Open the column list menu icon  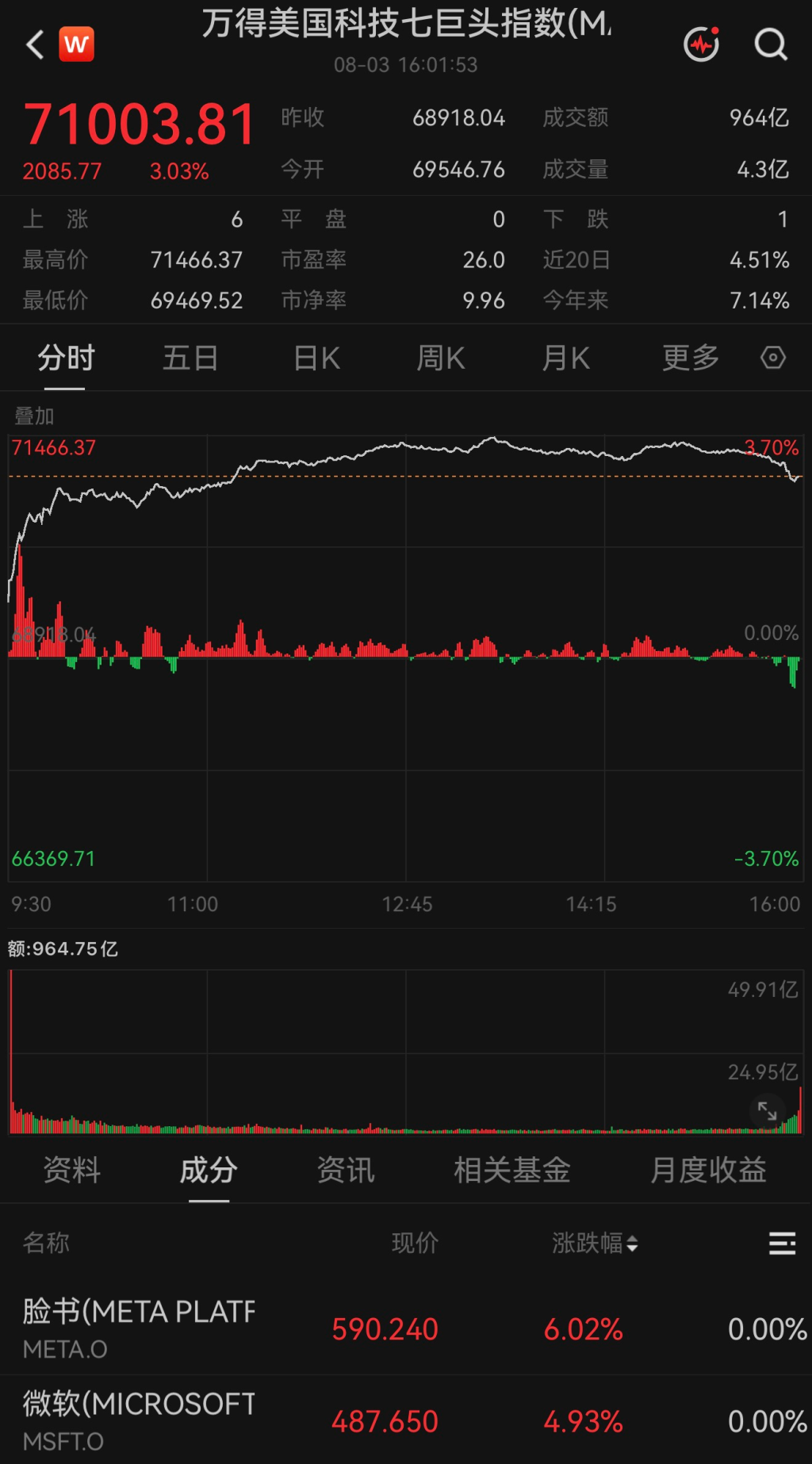coord(782,1243)
